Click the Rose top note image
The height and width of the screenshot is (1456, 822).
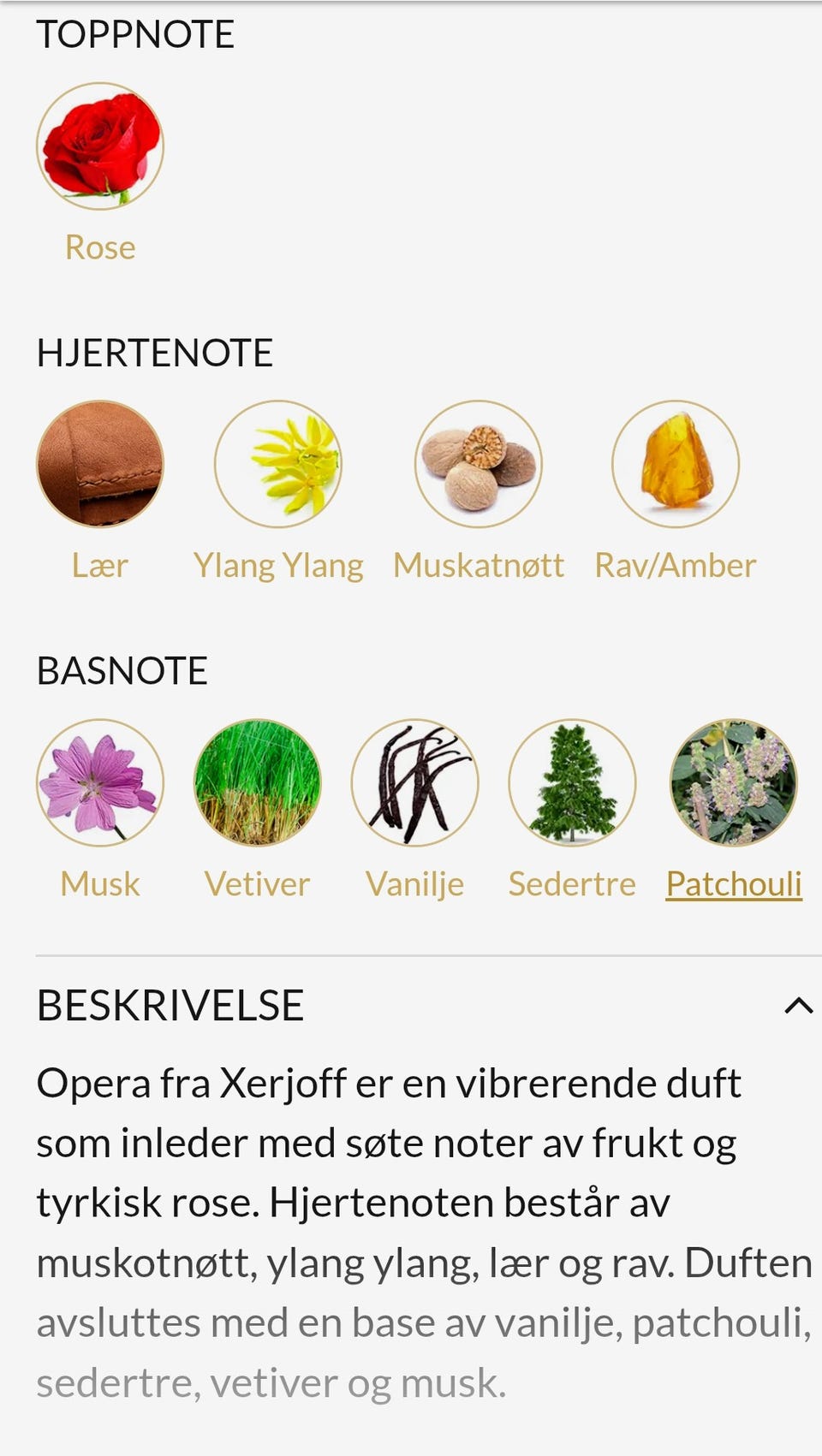[100, 146]
